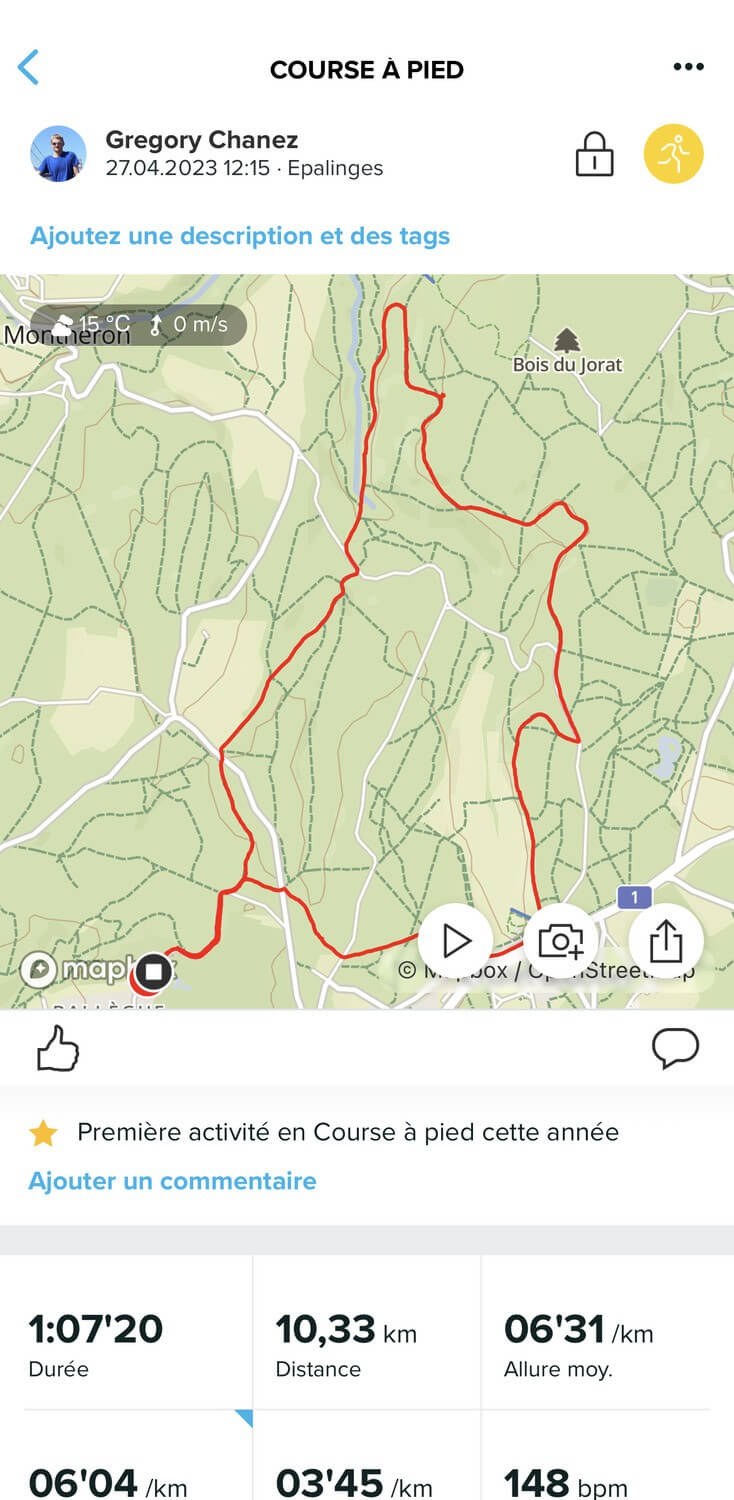Tap the yellow running activity icon

(x=673, y=154)
